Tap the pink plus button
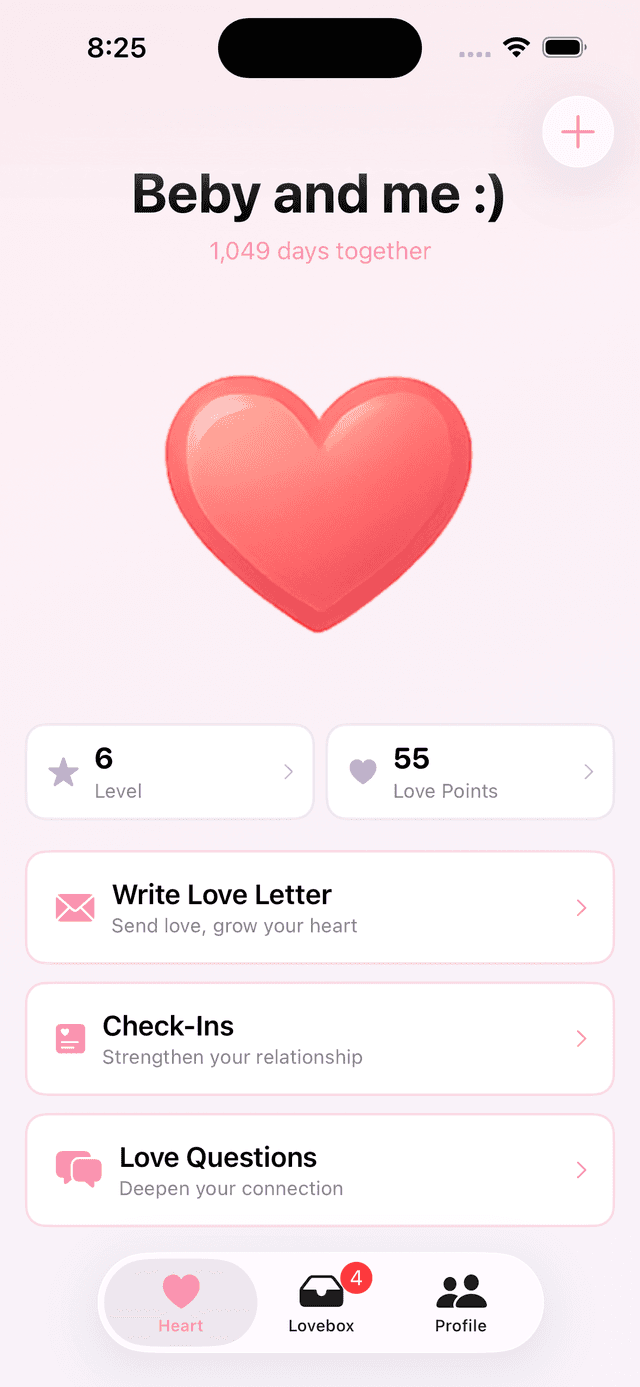 577,132
